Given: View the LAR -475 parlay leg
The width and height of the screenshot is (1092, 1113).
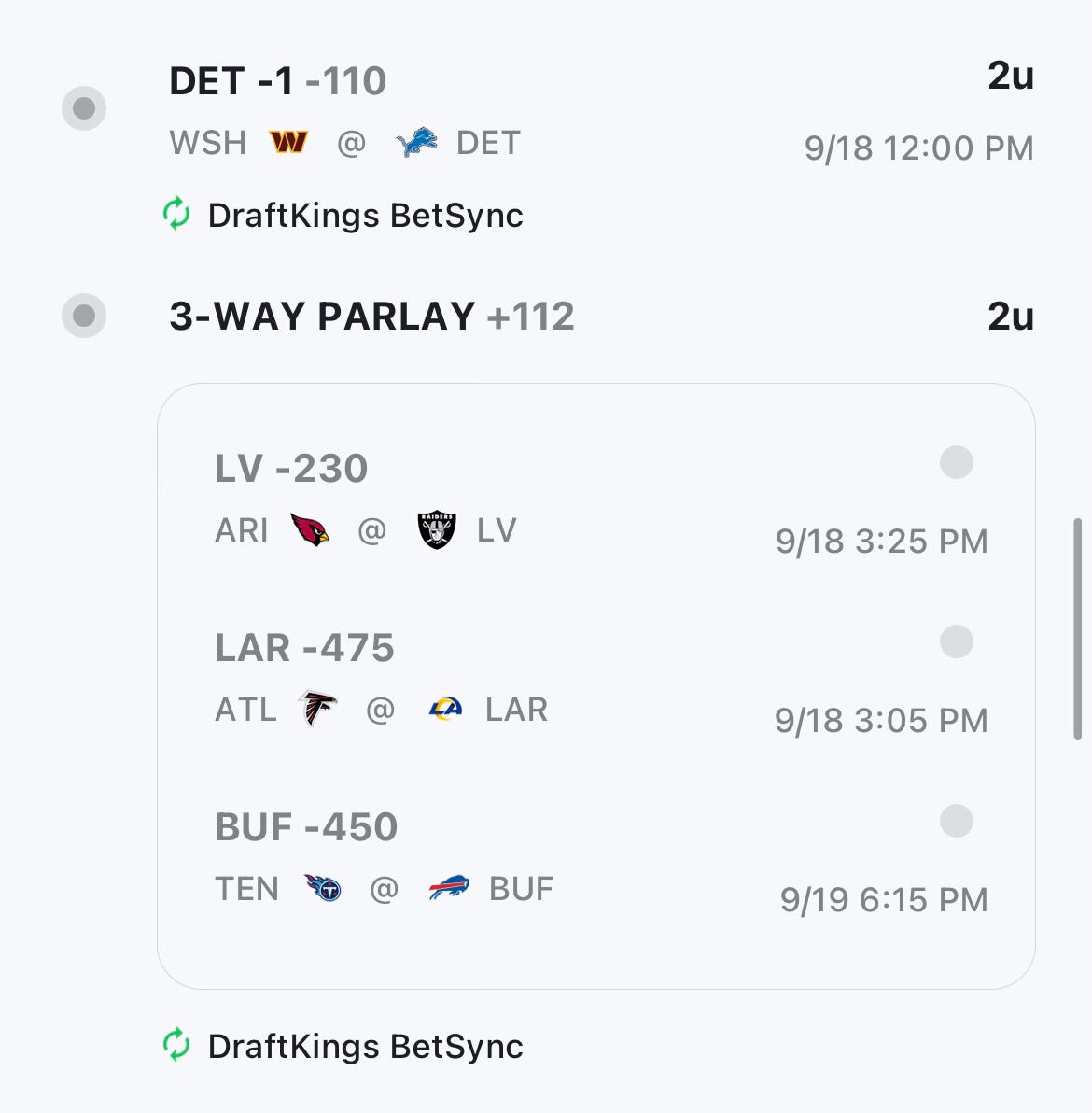Looking at the screenshot, I should pyautogui.click(x=304, y=648).
